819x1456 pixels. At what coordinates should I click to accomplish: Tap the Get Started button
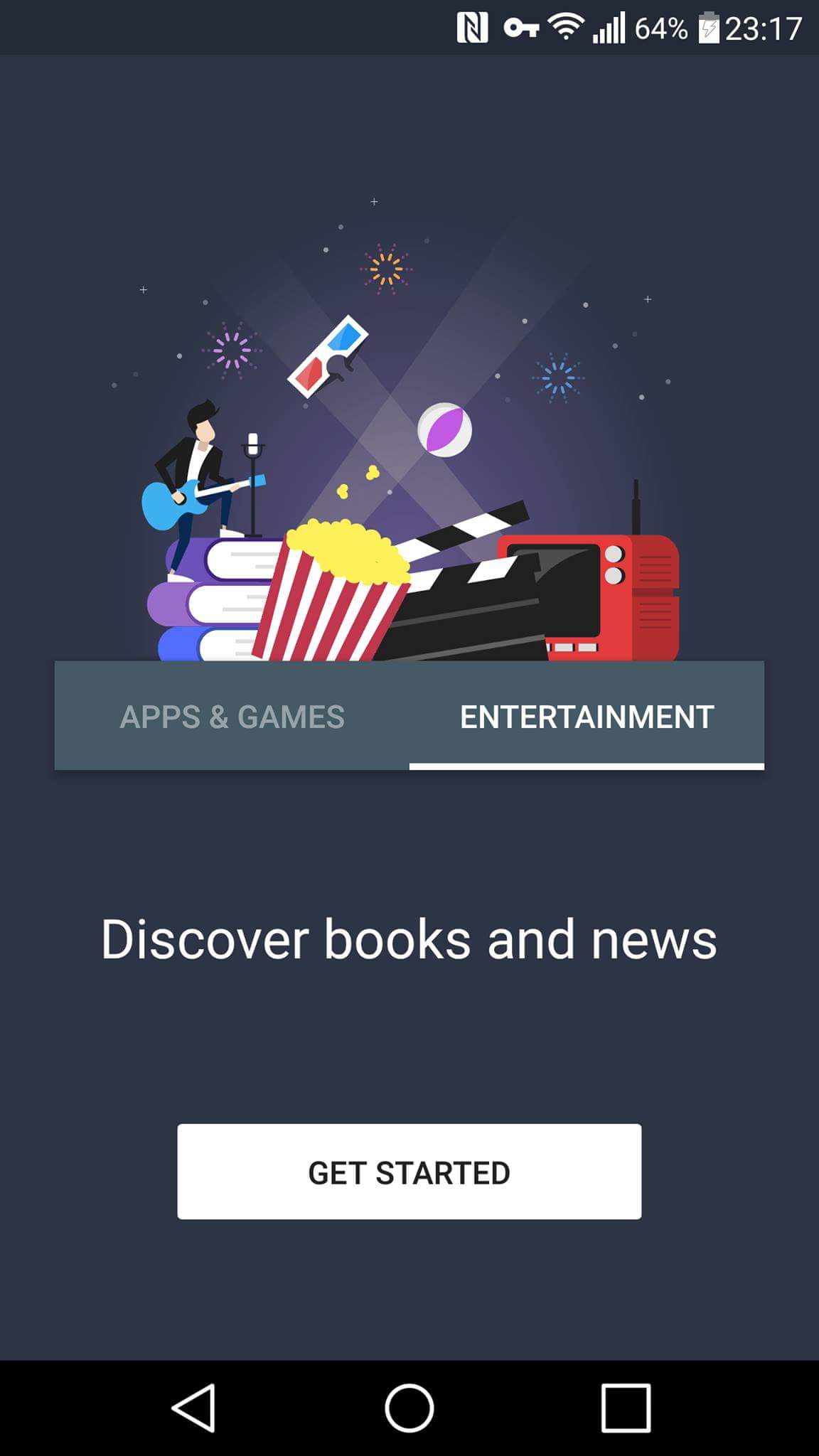click(409, 1172)
